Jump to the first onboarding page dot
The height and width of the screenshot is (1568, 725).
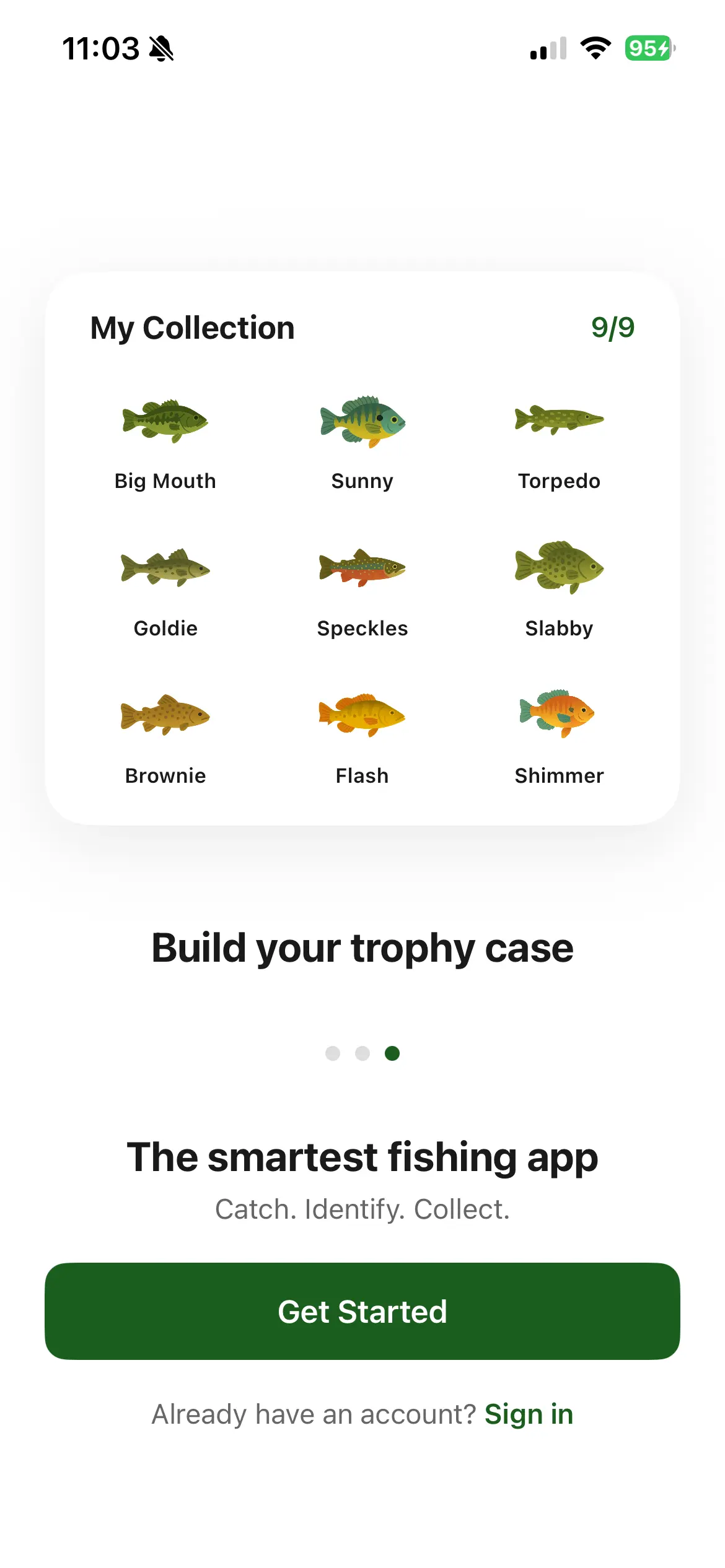pyautogui.click(x=333, y=1053)
